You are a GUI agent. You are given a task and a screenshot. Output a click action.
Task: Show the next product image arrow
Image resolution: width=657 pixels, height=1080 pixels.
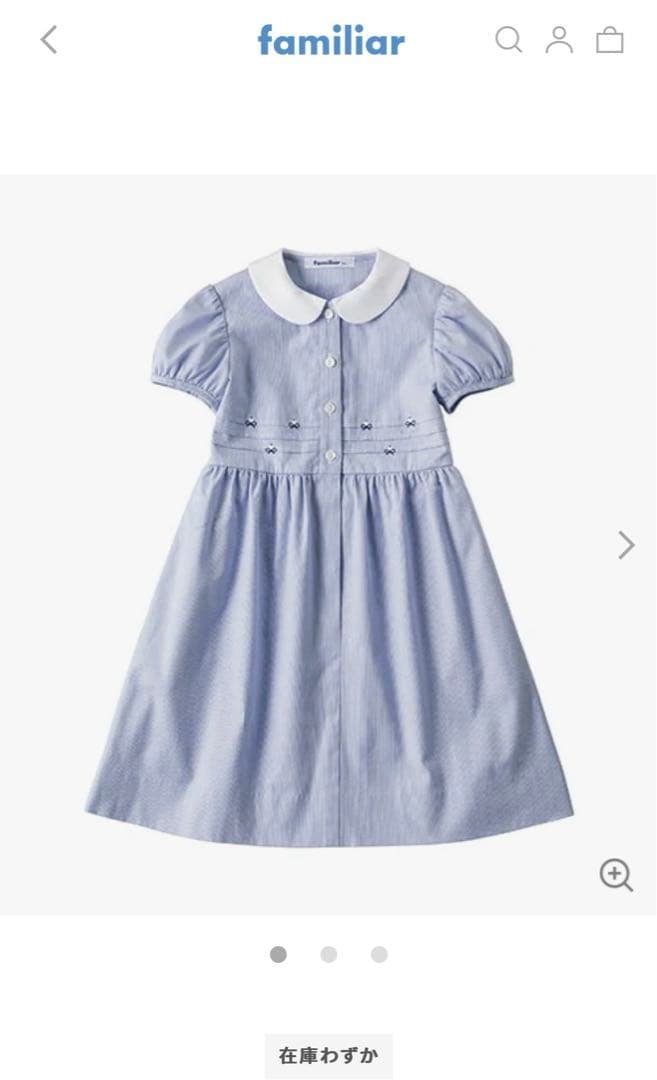[x=626, y=545]
